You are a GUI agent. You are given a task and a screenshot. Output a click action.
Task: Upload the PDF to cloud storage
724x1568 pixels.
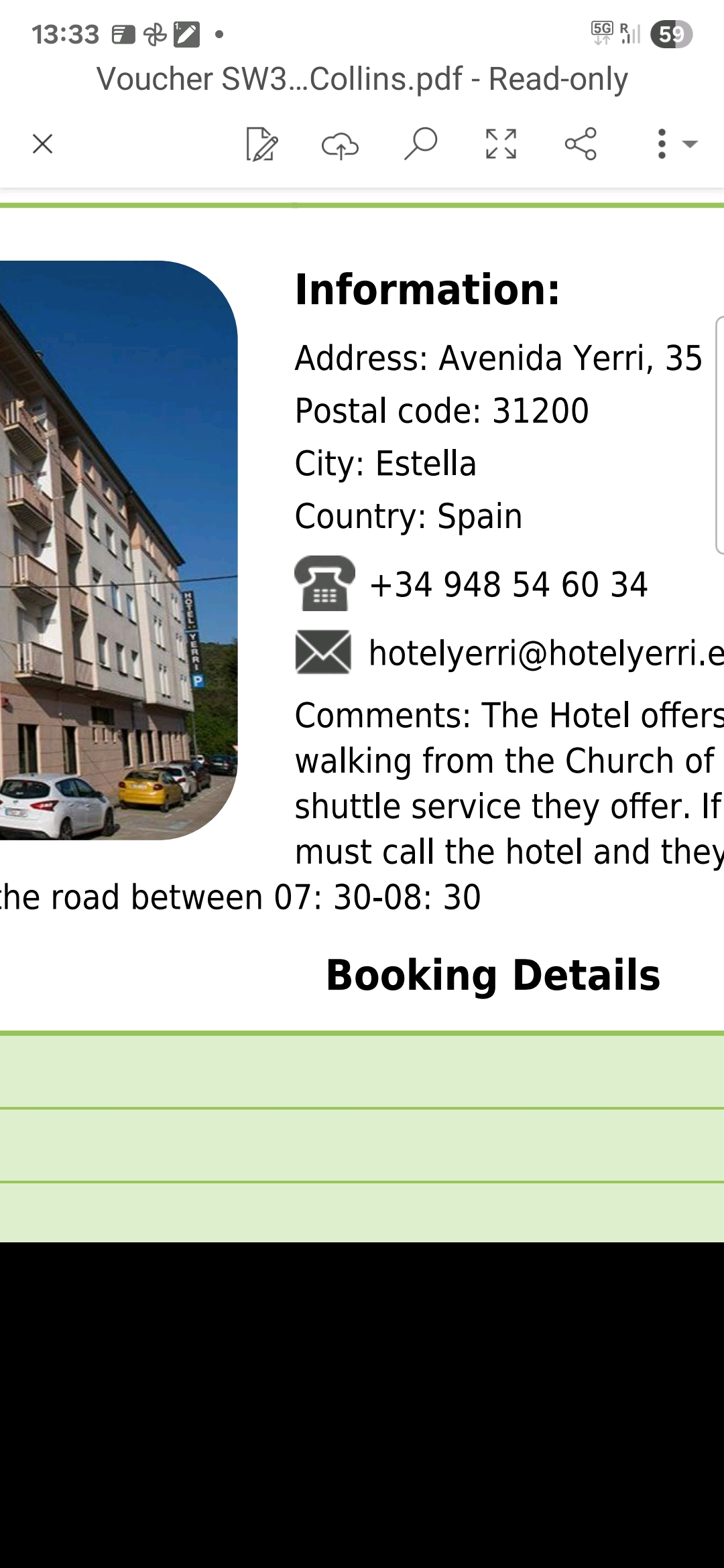(341, 144)
